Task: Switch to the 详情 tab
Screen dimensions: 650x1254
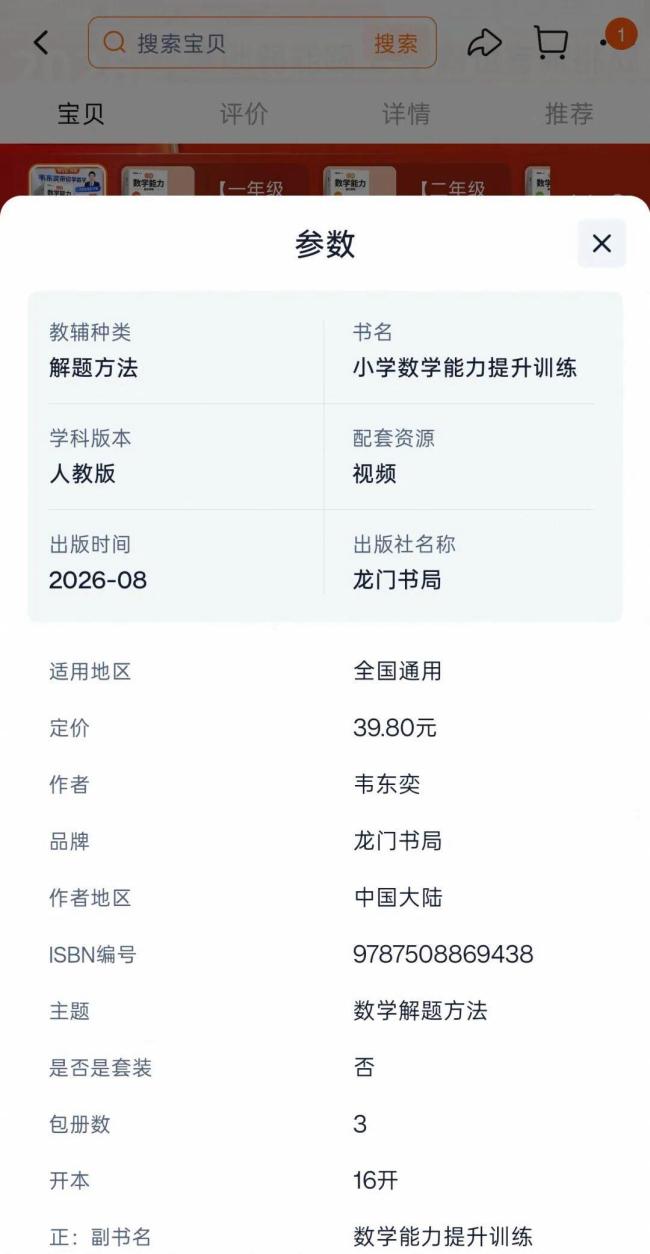Action: coord(406,113)
